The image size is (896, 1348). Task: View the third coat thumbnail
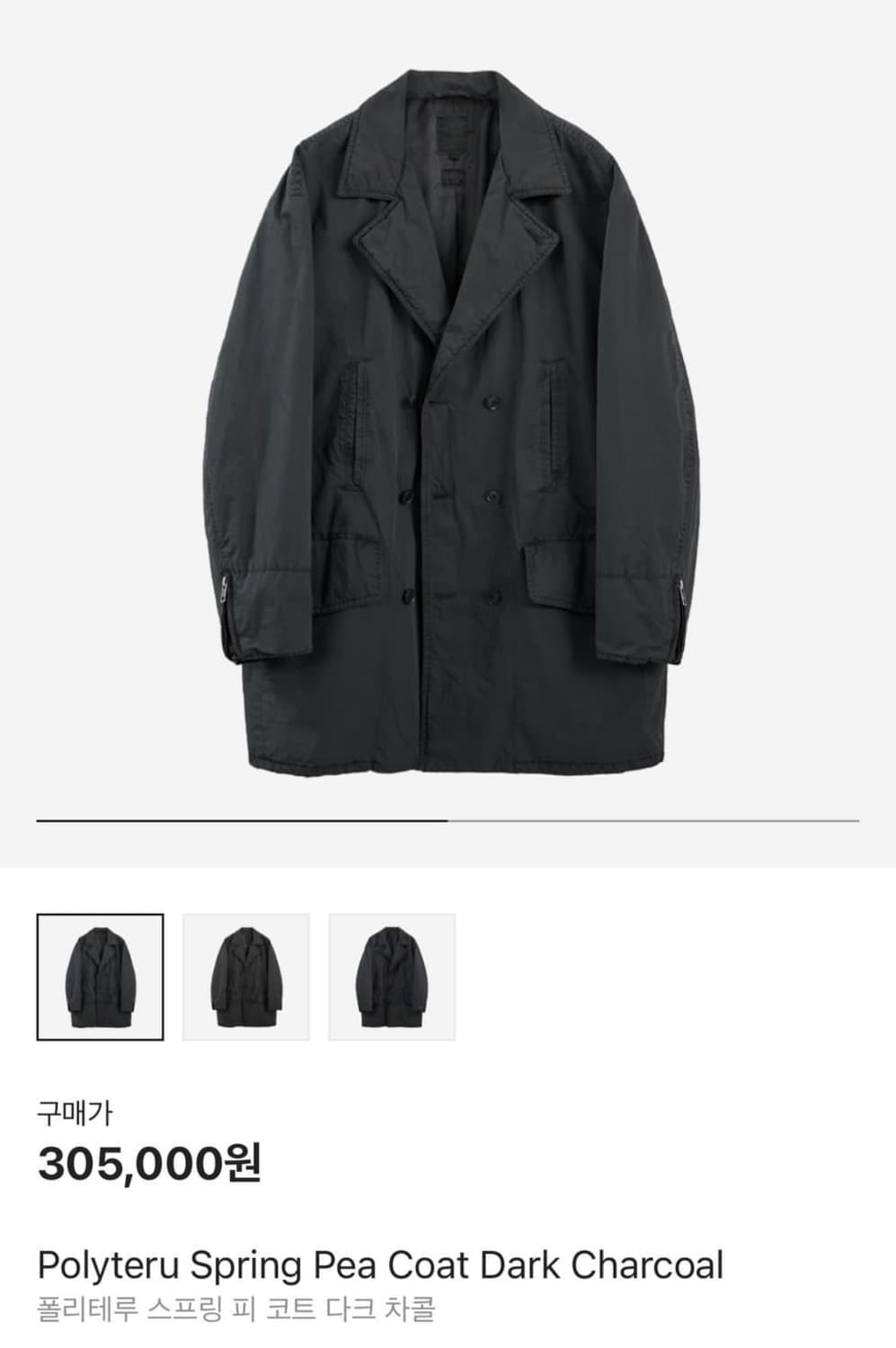tap(393, 975)
